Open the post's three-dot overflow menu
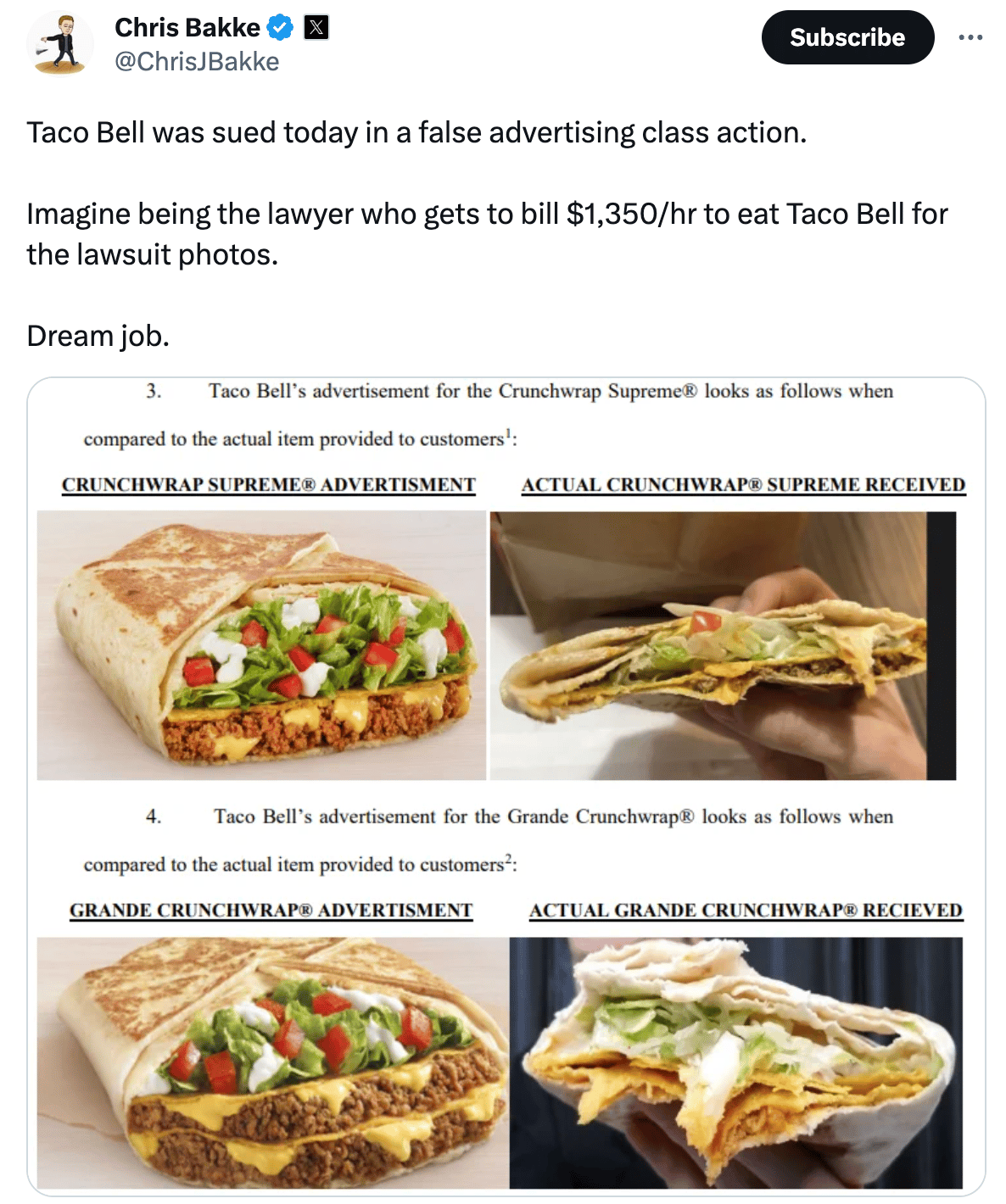Image resolution: width=1006 pixels, height=1204 pixels. 970,37
